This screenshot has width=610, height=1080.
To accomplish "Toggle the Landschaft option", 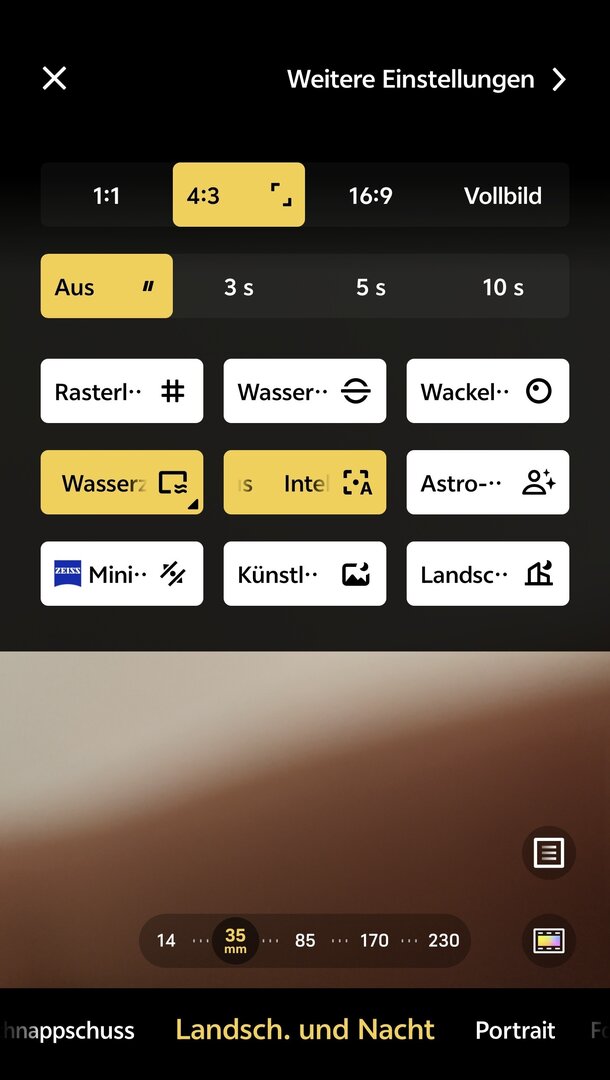I will pyautogui.click(x=487, y=574).
